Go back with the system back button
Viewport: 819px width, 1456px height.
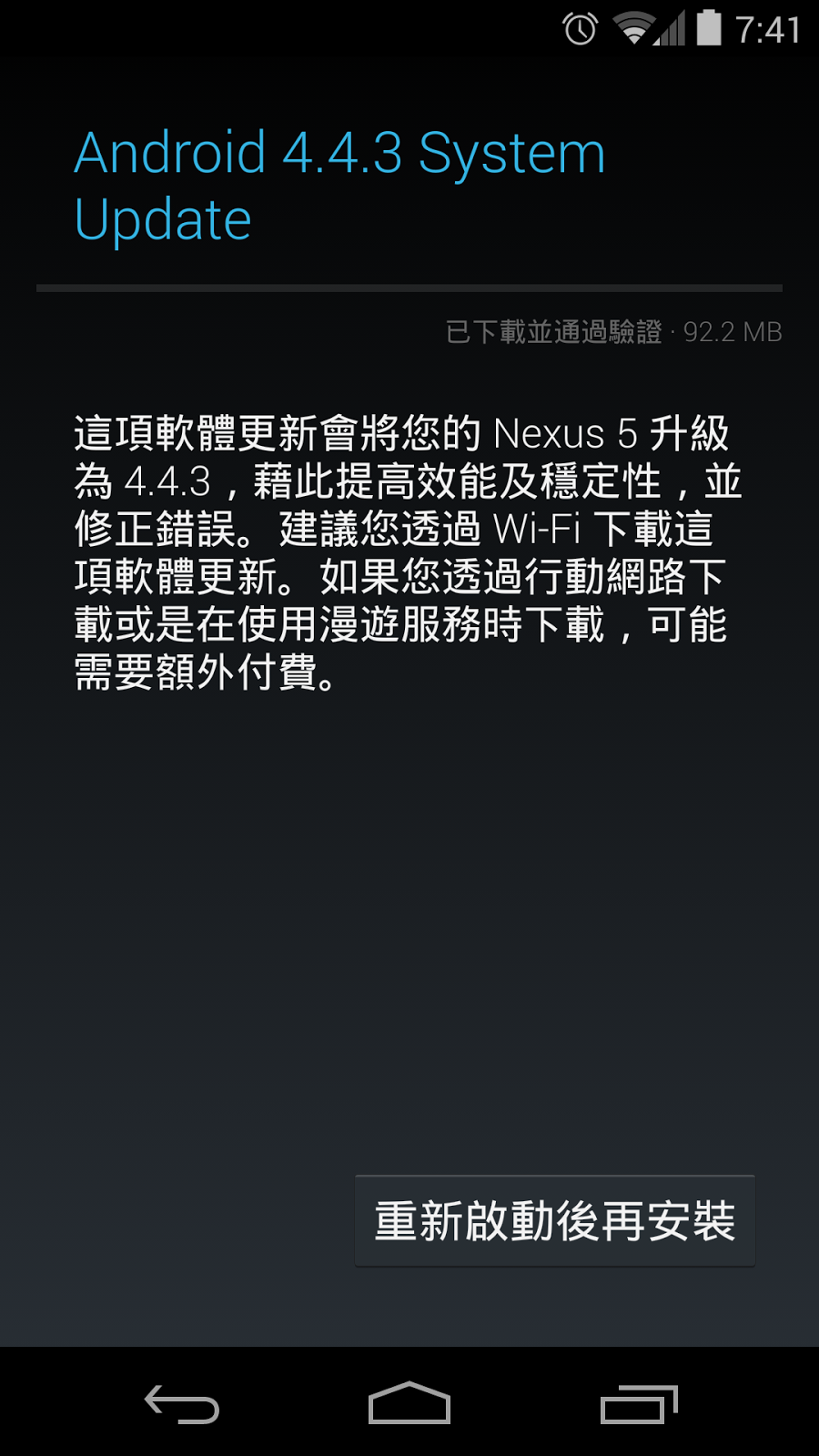tap(182, 1403)
